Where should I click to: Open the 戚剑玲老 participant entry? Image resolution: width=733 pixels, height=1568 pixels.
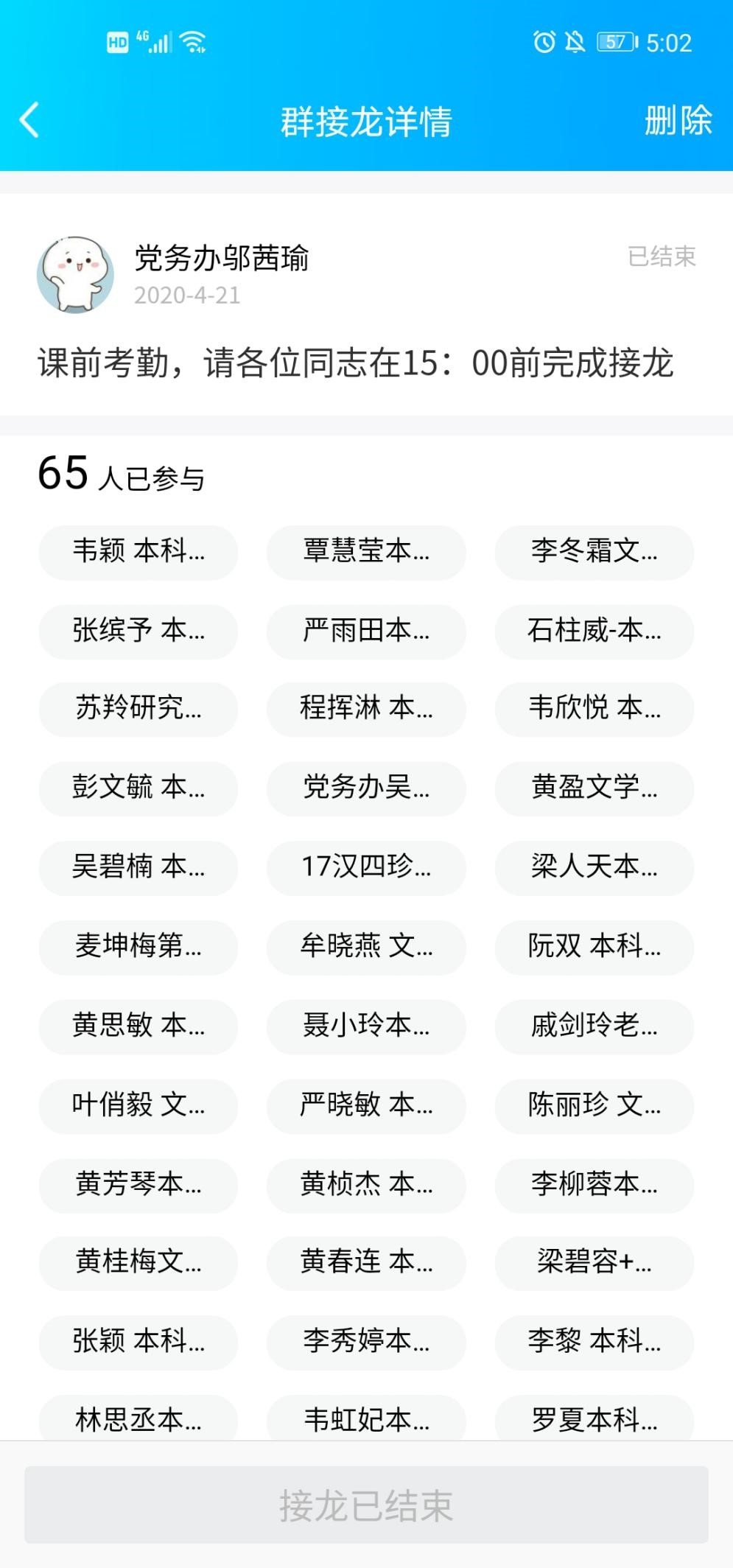pyautogui.click(x=594, y=1026)
